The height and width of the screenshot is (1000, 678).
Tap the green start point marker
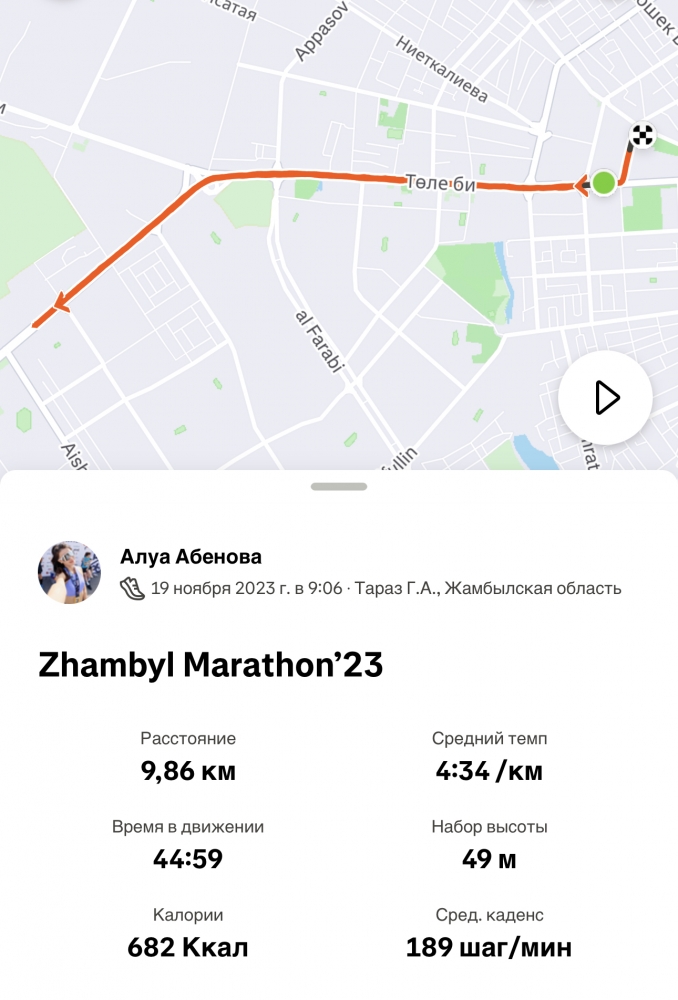(603, 182)
